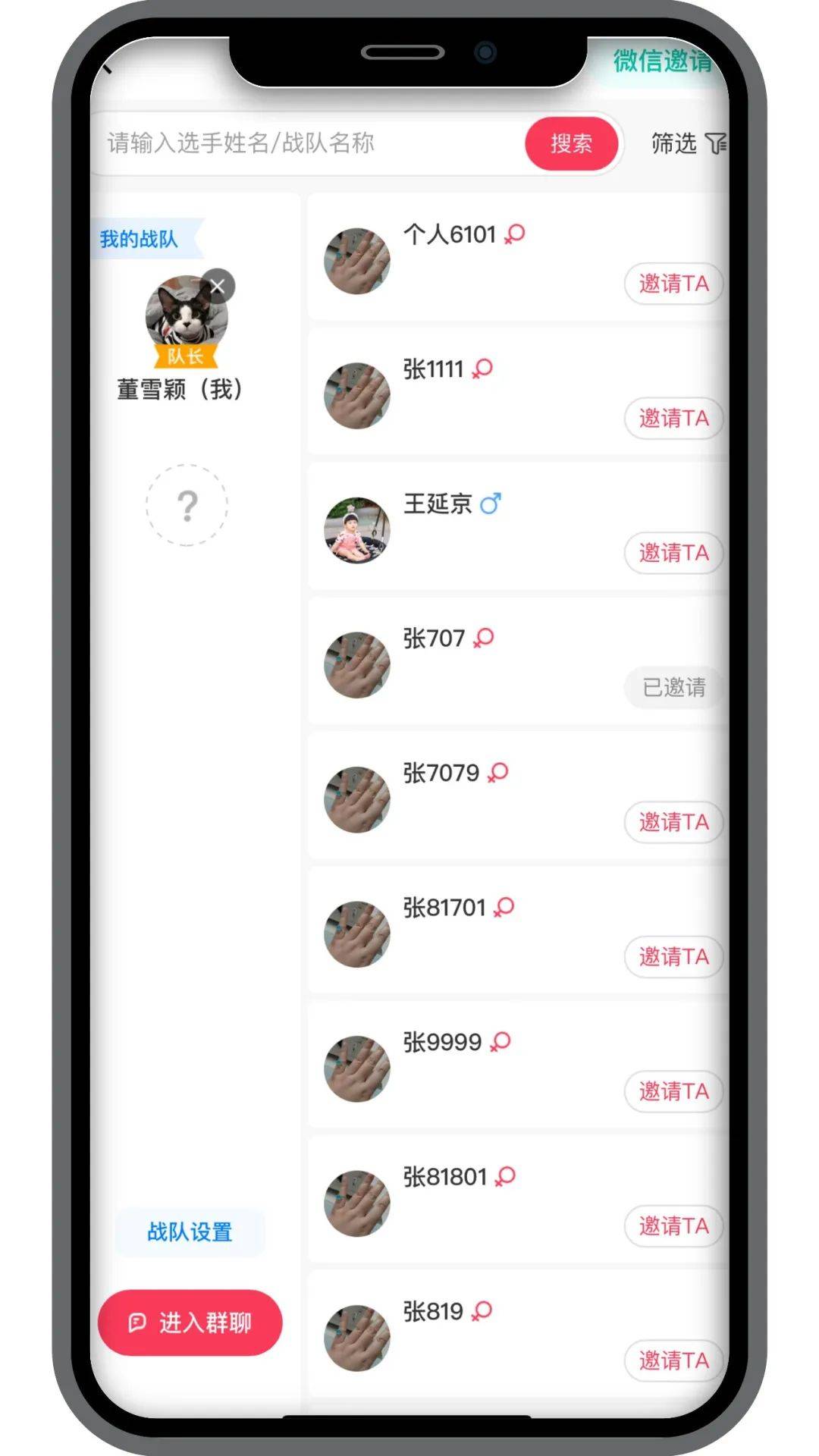The height and width of the screenshot is (1456, 819).
Task: Invite 张81801 to the team
Action: [673, 1225]
